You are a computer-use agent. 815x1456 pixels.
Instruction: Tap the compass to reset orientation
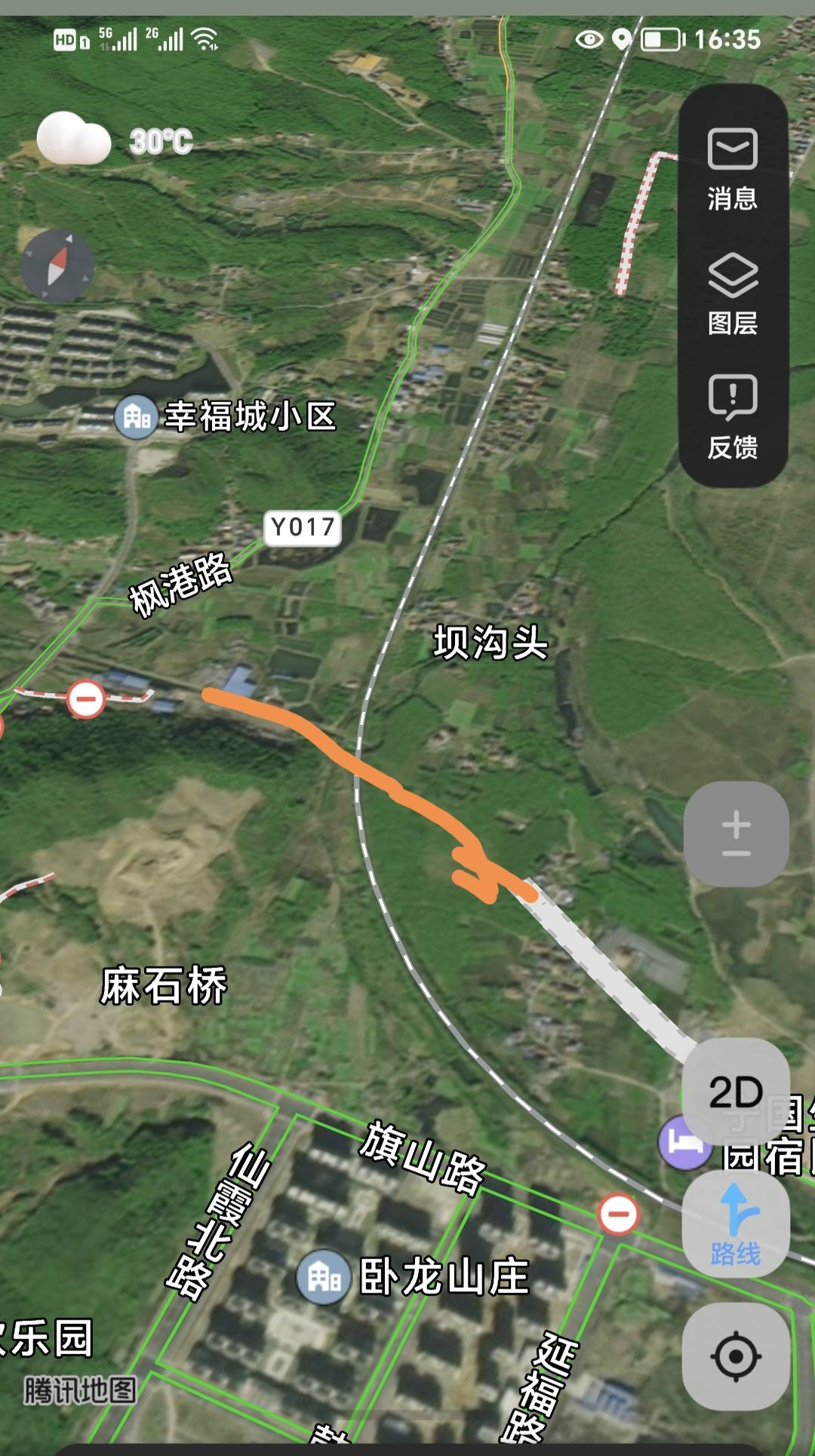57,266
